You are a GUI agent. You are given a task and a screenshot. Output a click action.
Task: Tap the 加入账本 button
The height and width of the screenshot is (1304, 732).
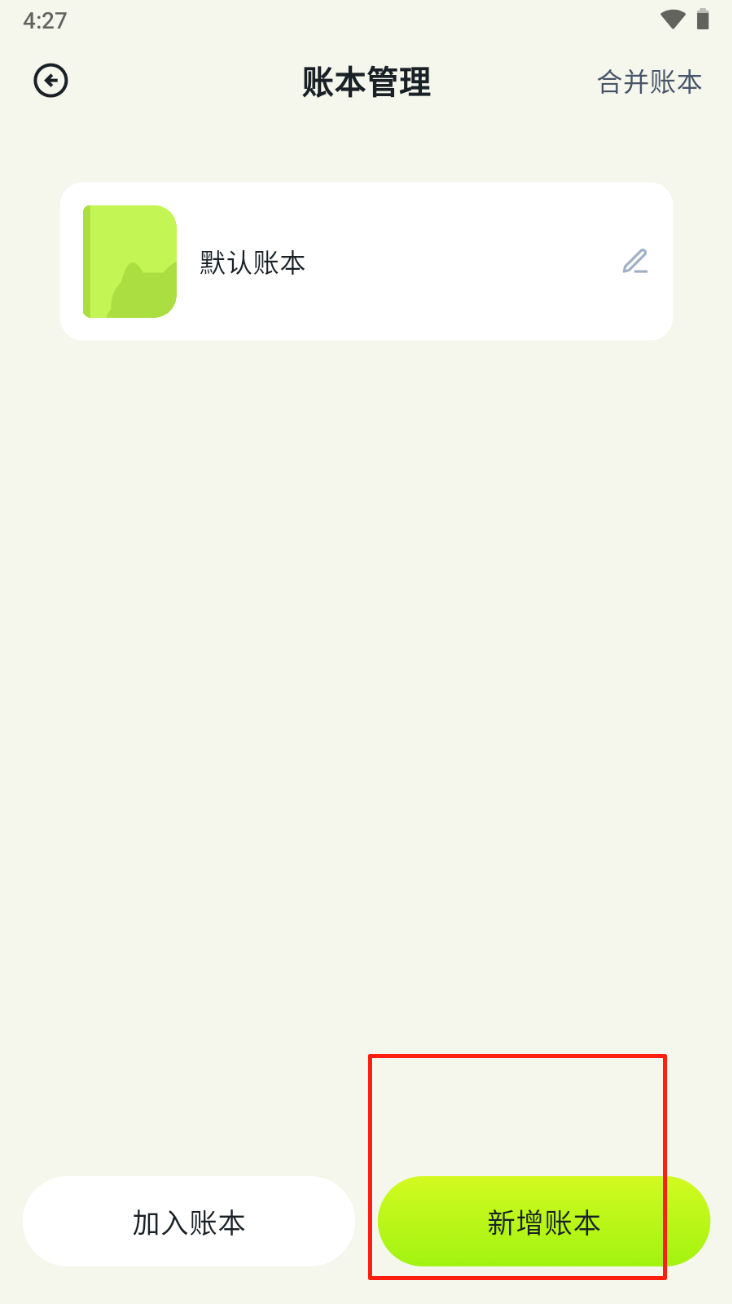click(x=189, y=1222)
